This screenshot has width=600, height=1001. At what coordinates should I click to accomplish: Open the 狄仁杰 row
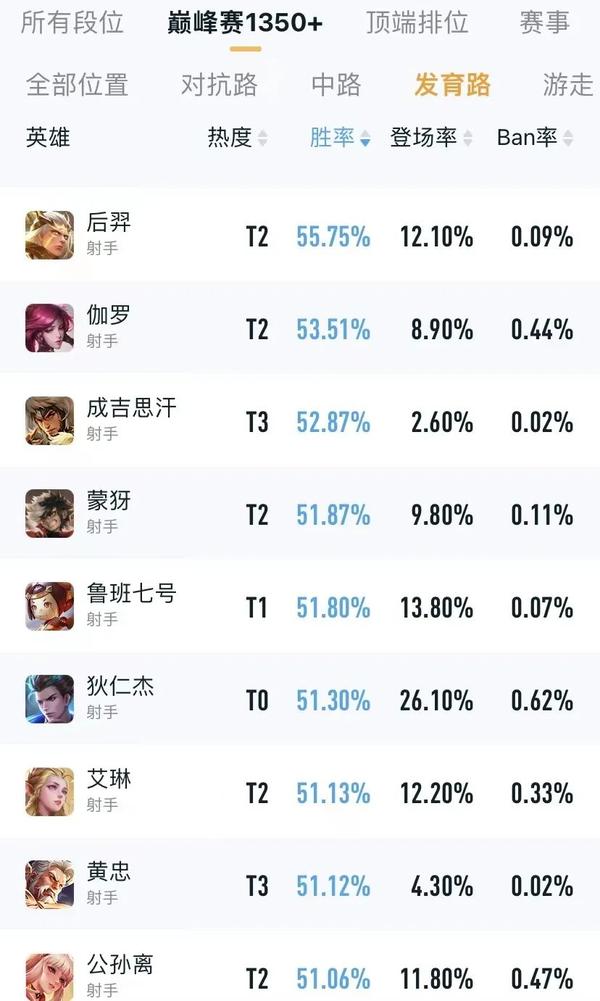point(120,699)
